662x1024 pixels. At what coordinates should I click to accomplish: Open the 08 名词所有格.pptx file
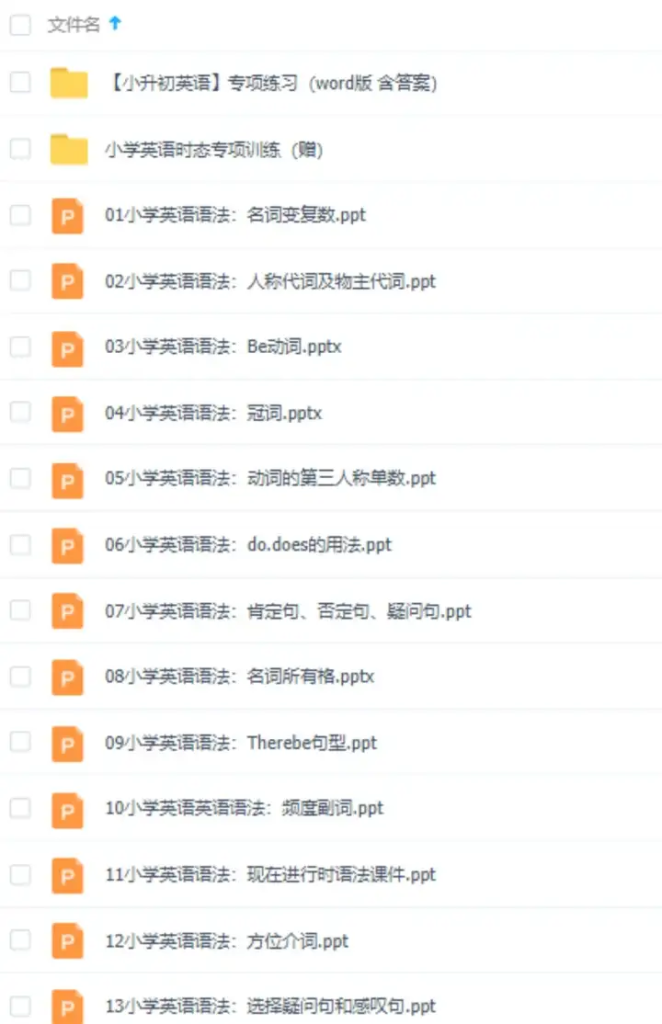pyautogui.click(x=239, y=677)
